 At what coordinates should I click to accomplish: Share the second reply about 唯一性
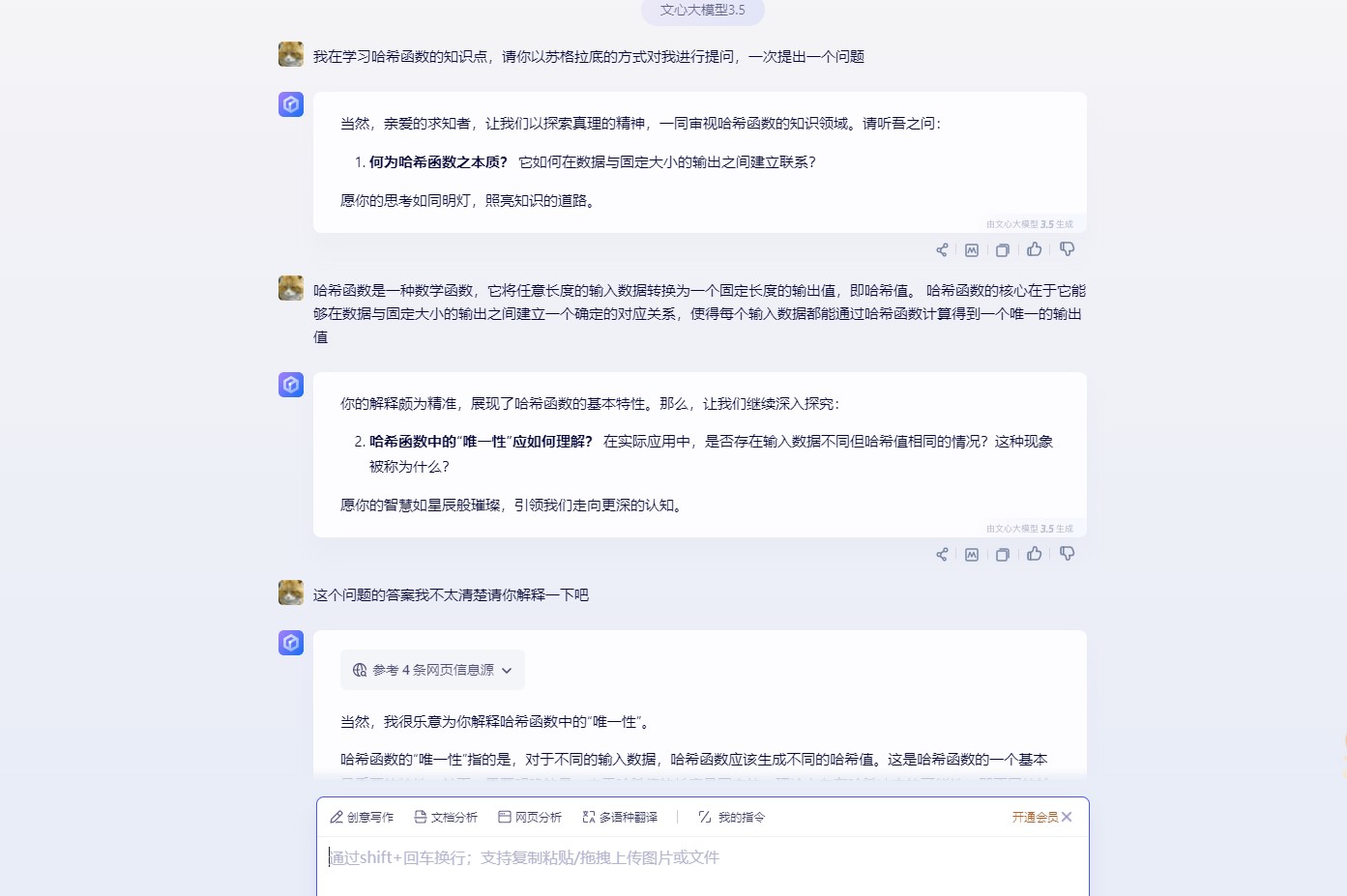(x=942, y=555)
